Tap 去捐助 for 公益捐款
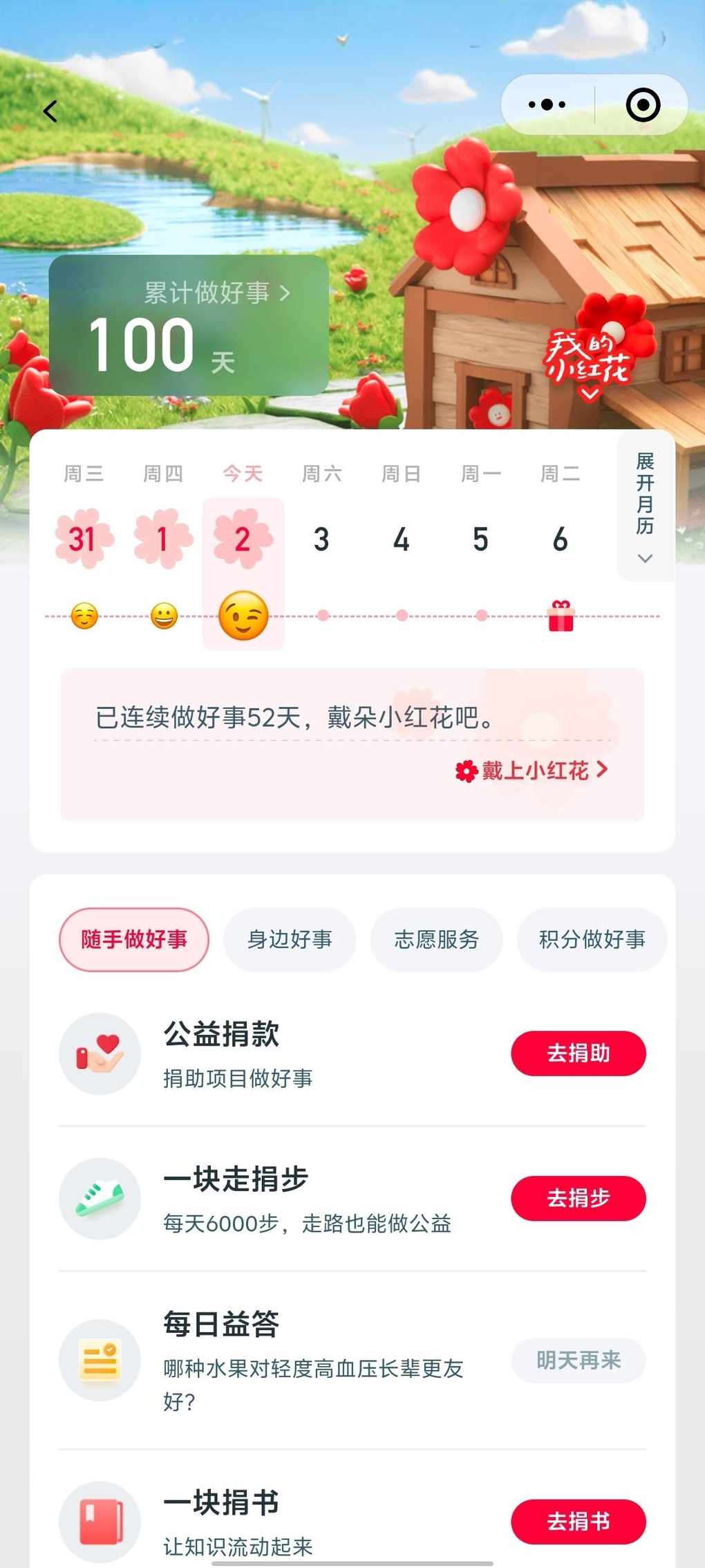 [578, 1053]
